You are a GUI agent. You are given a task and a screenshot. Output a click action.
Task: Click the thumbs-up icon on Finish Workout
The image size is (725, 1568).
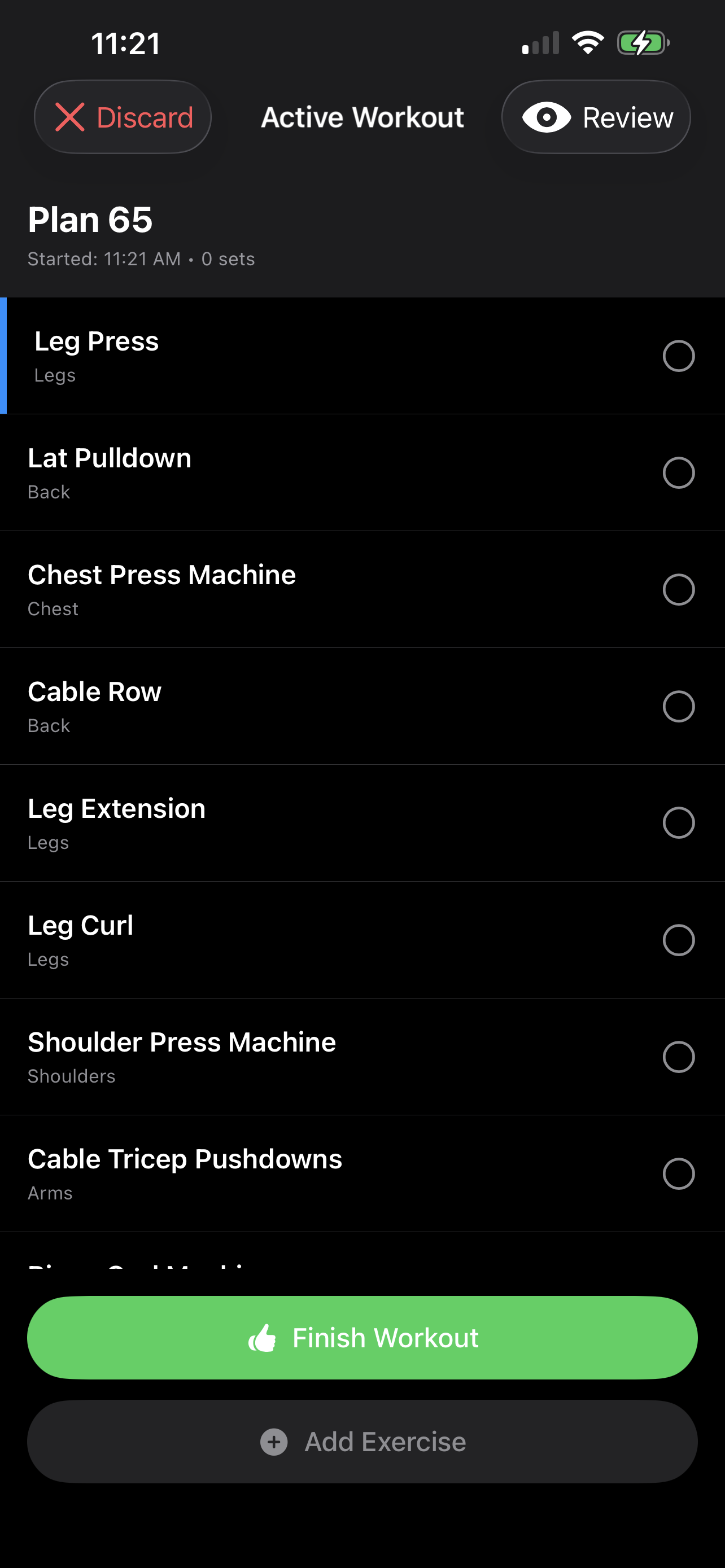pos(263,1337)
